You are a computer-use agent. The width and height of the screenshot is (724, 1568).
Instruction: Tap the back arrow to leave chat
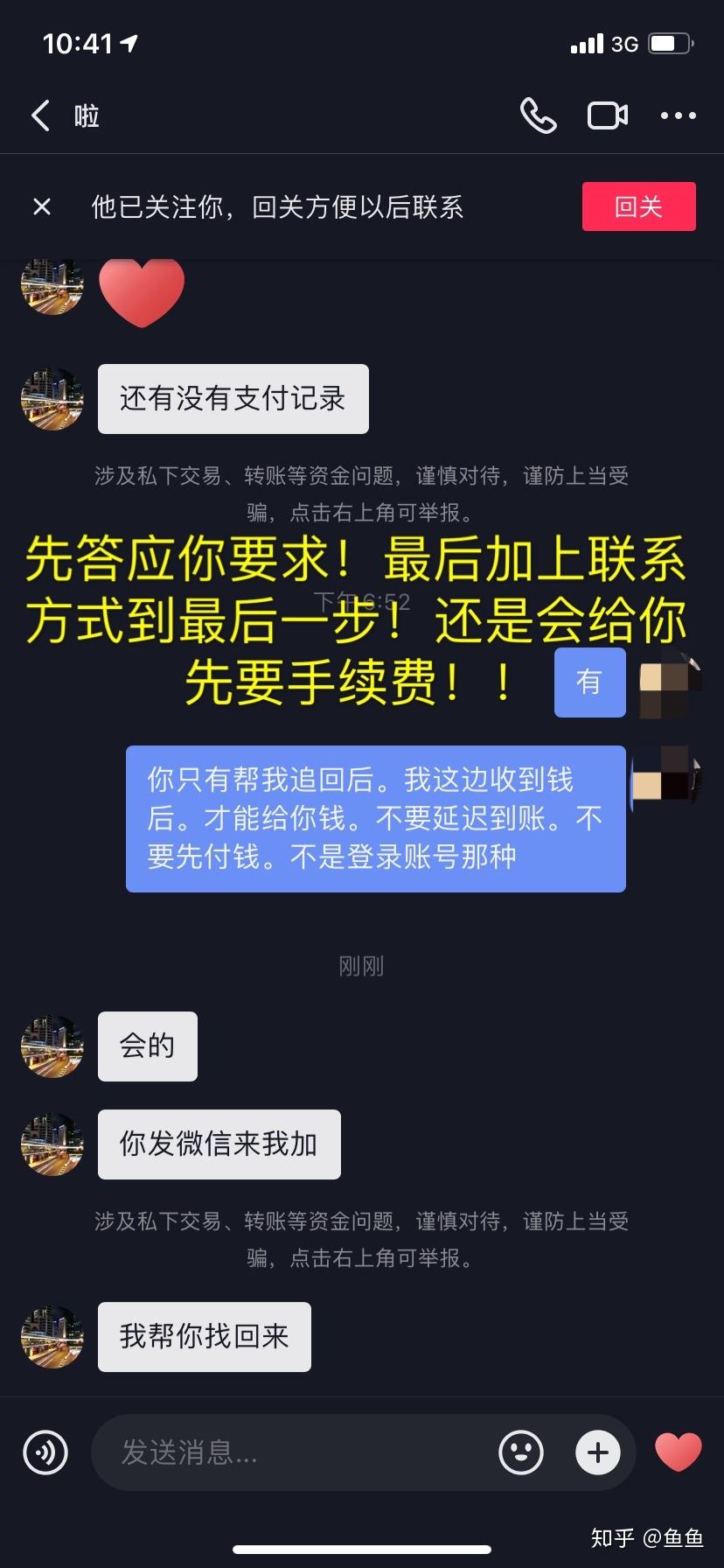[x=38, y=115]
